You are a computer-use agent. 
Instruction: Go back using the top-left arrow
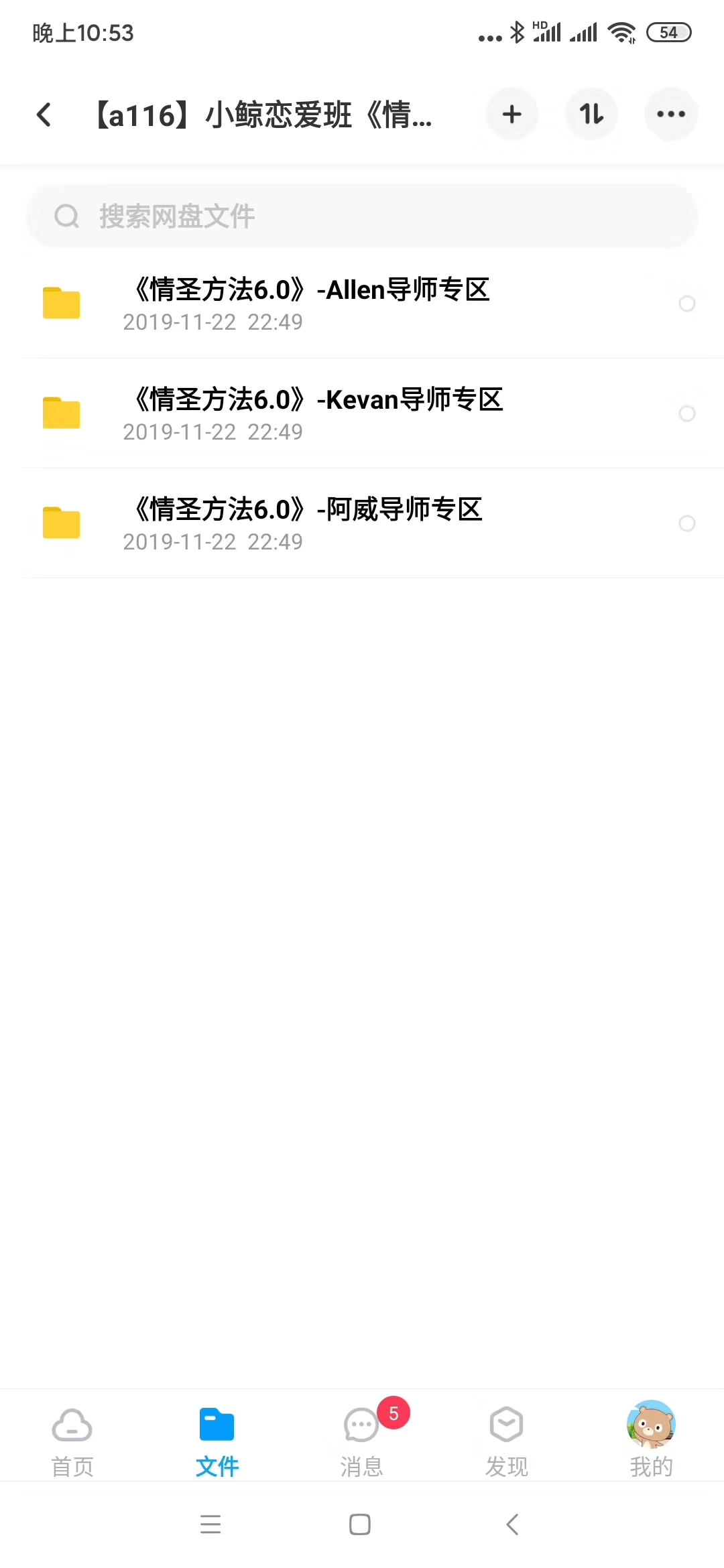[44, 115]
